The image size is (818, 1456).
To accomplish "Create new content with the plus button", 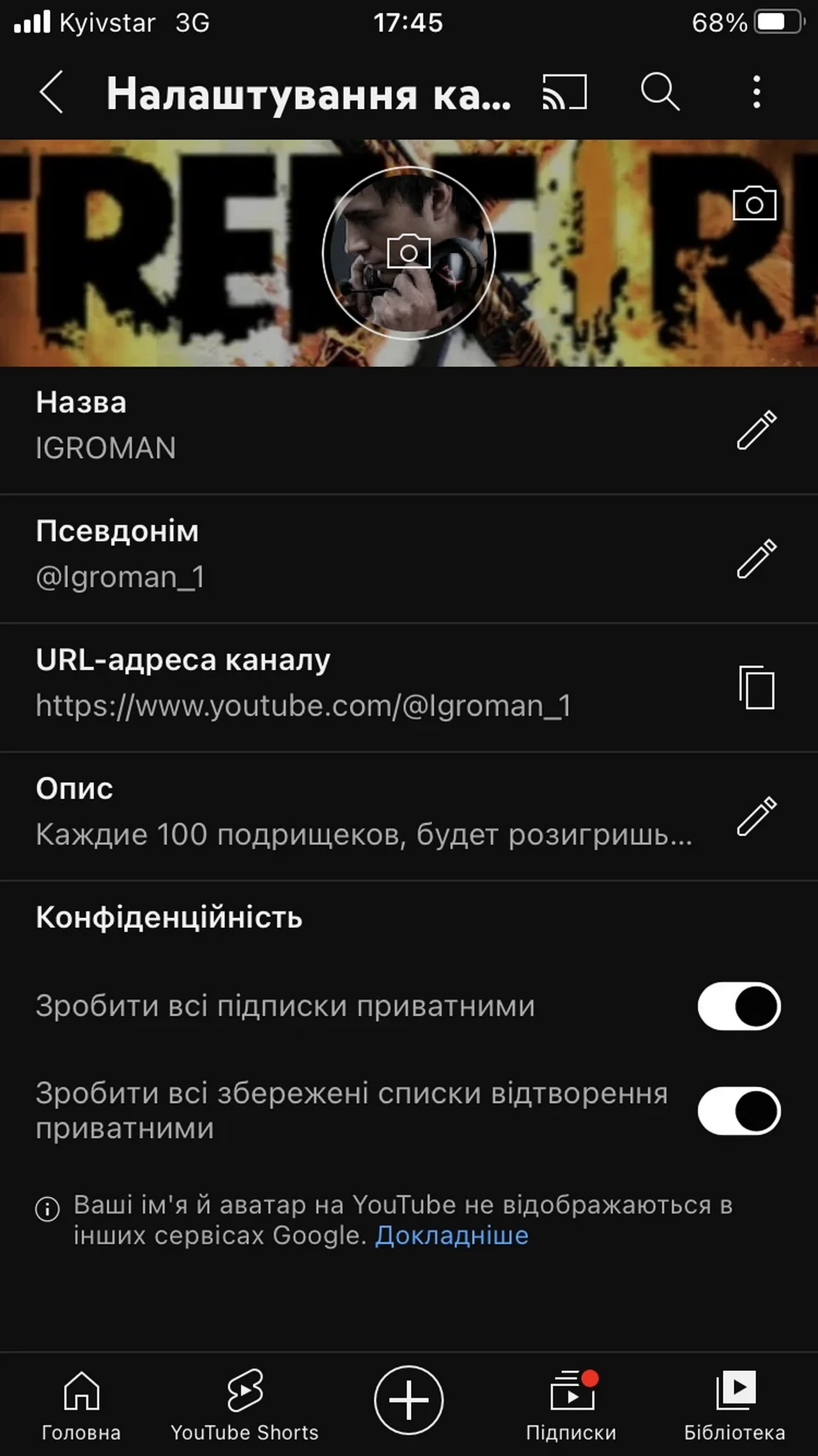I will coord(409,1399).
